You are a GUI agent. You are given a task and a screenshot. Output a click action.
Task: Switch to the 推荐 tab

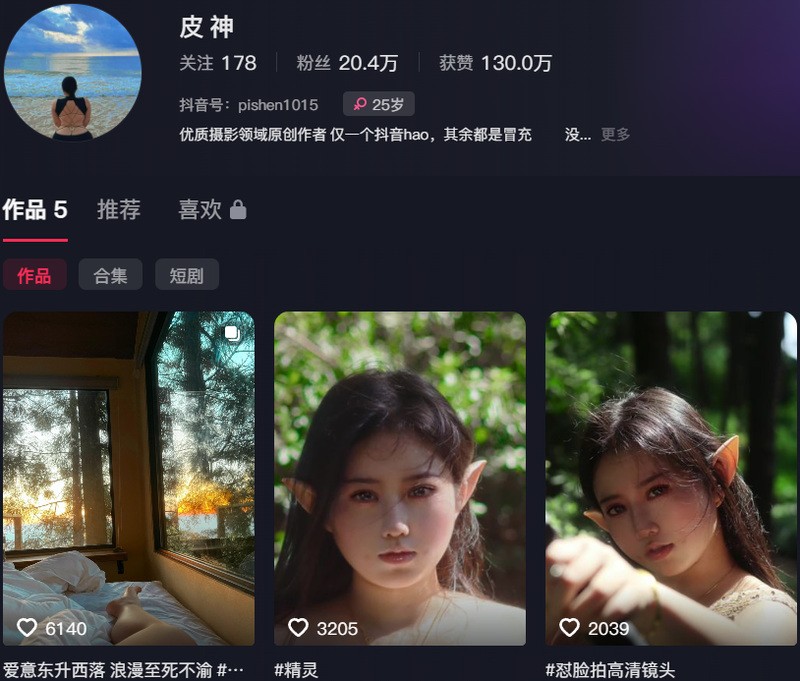[118, 210]
